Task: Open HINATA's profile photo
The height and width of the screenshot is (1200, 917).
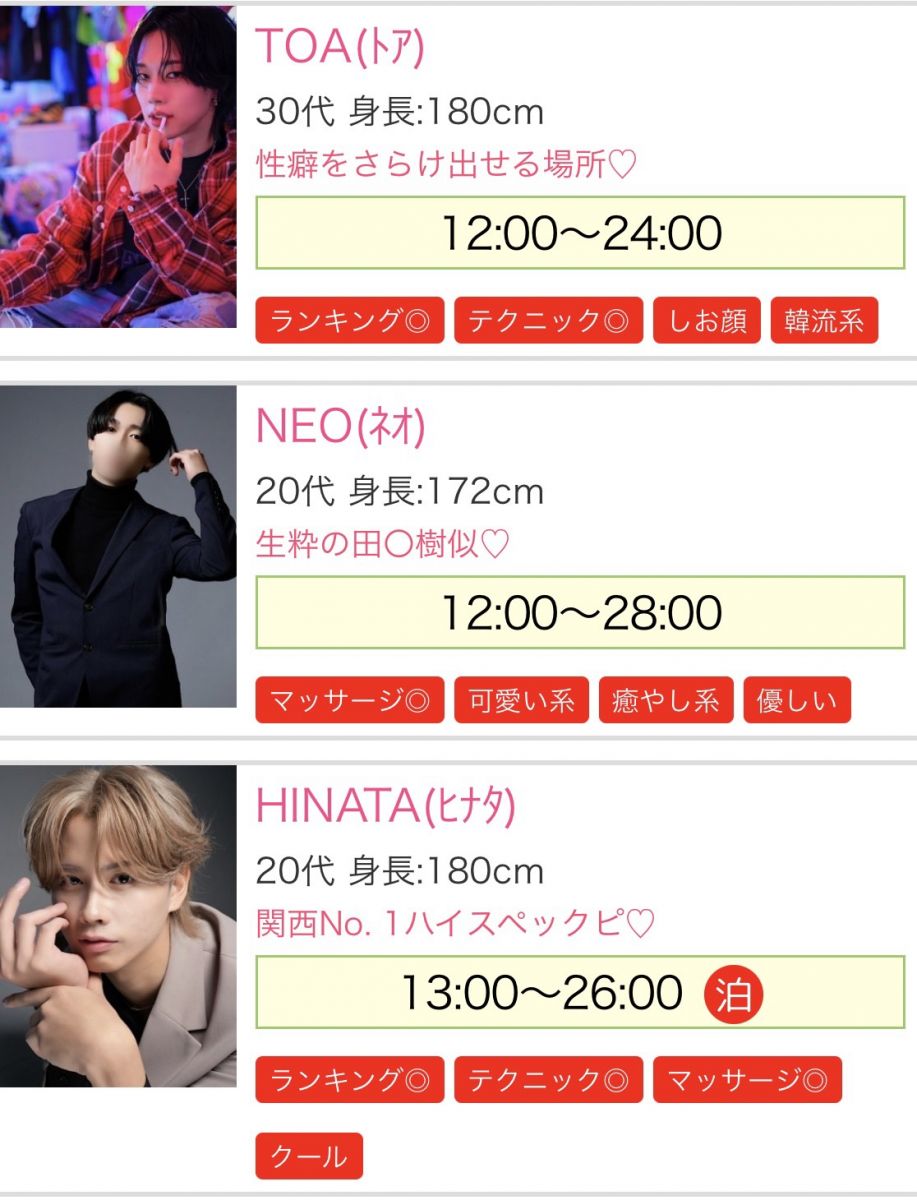Action: [118, 926]
